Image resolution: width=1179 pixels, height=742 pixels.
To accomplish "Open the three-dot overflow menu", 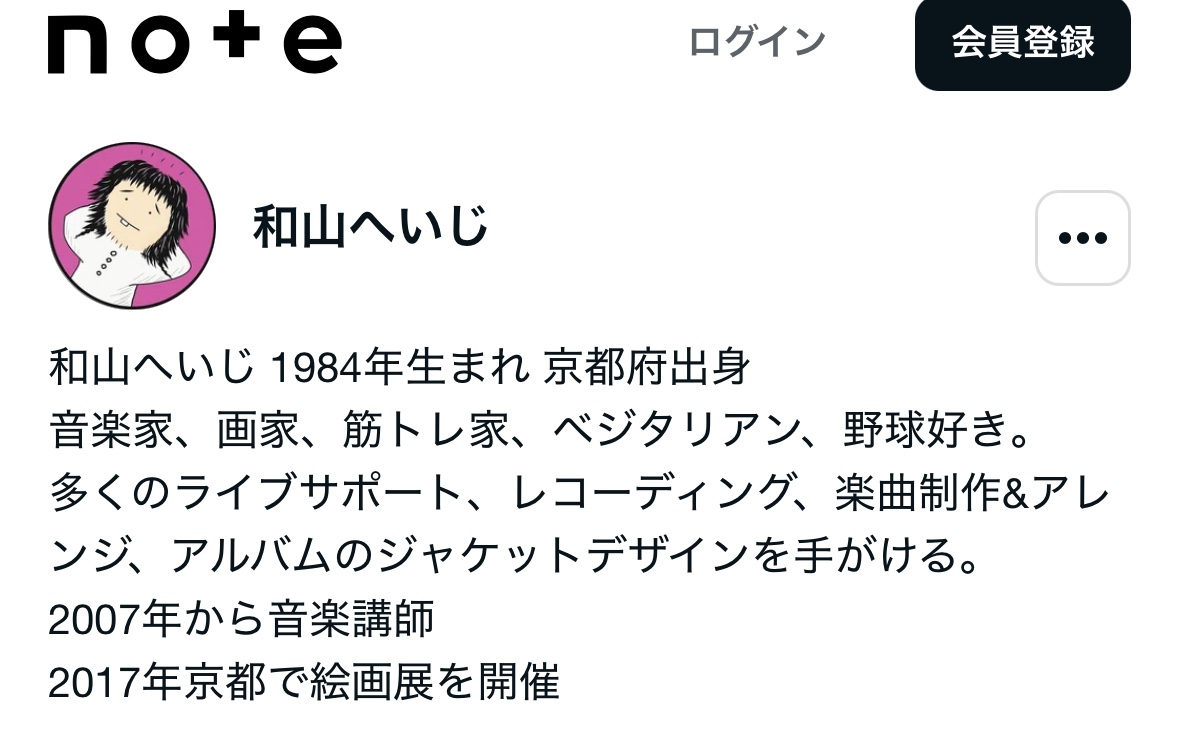I will (1082, 238).
